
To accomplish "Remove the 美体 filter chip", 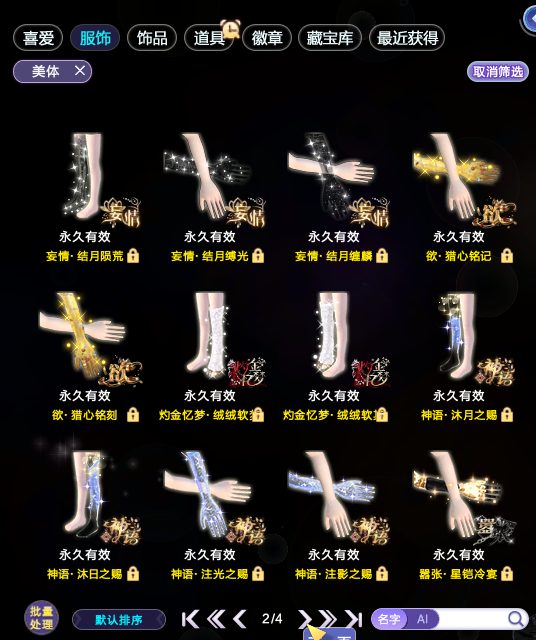I will [x=80, y=71].
